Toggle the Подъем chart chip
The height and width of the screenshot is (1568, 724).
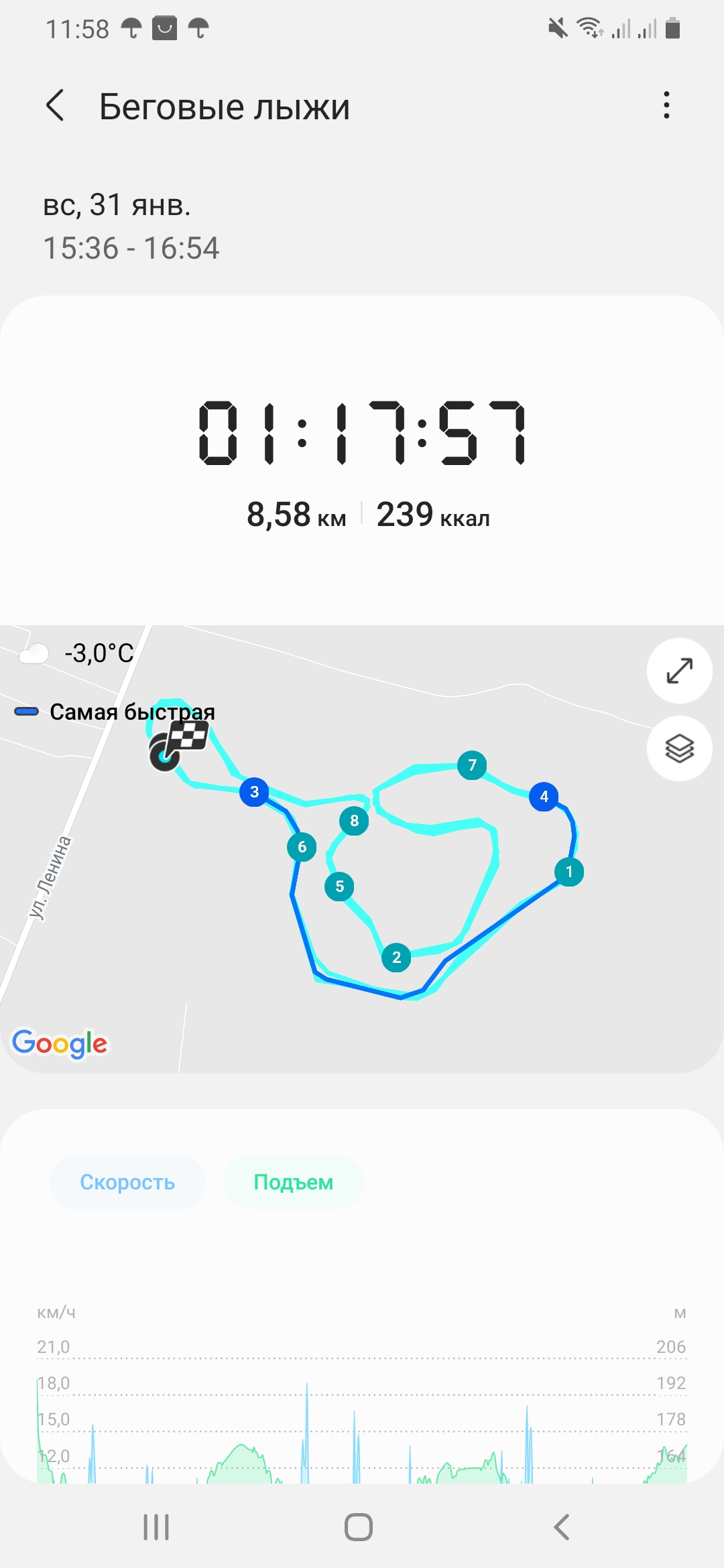tap(294, 1182)
